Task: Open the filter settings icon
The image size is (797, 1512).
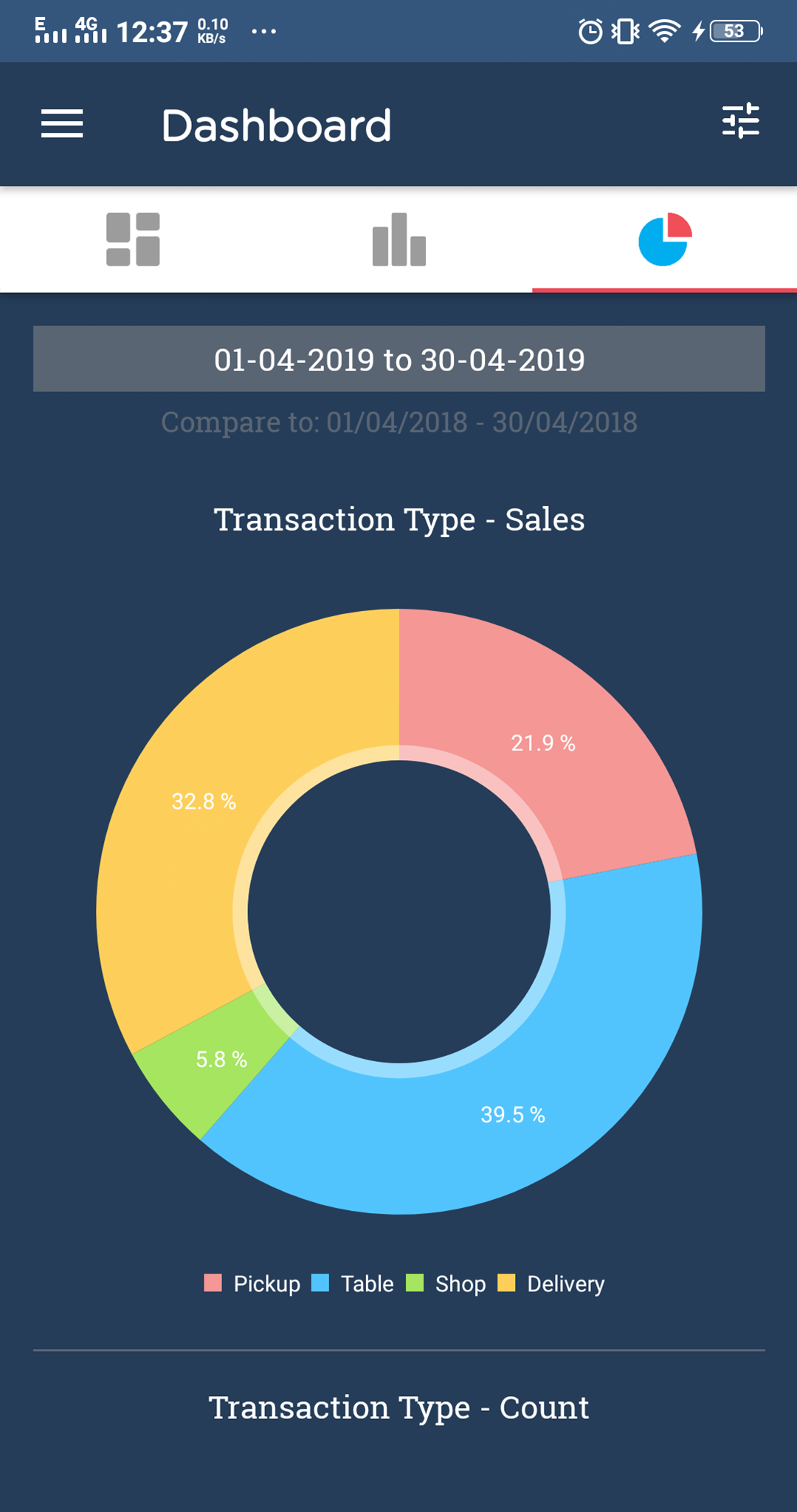Action: tap(740, 120)
